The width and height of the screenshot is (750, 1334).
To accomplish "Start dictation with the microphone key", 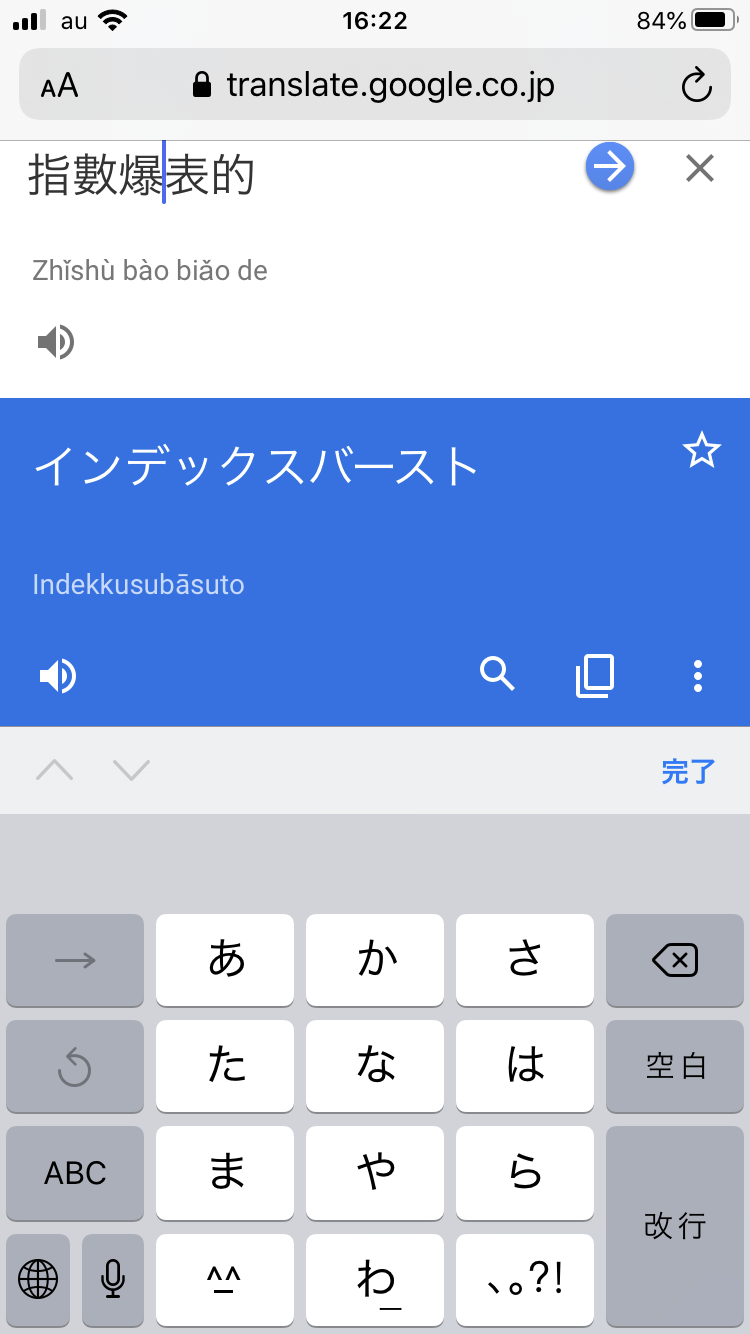I will [113, 1277].
